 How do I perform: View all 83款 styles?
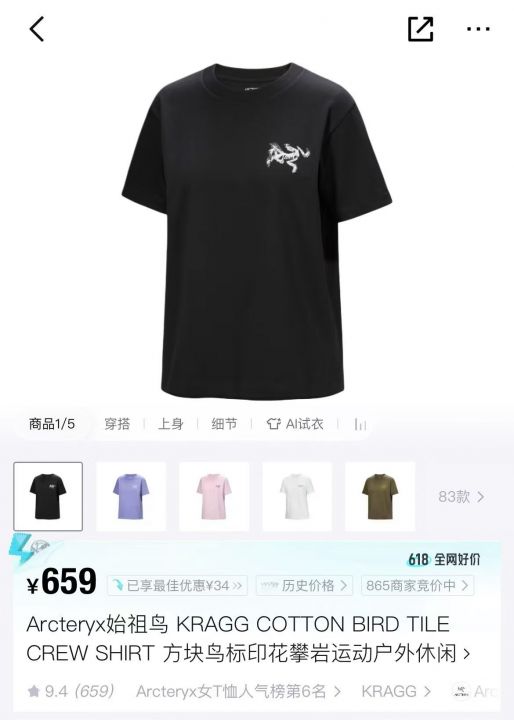tap(461, 496)
